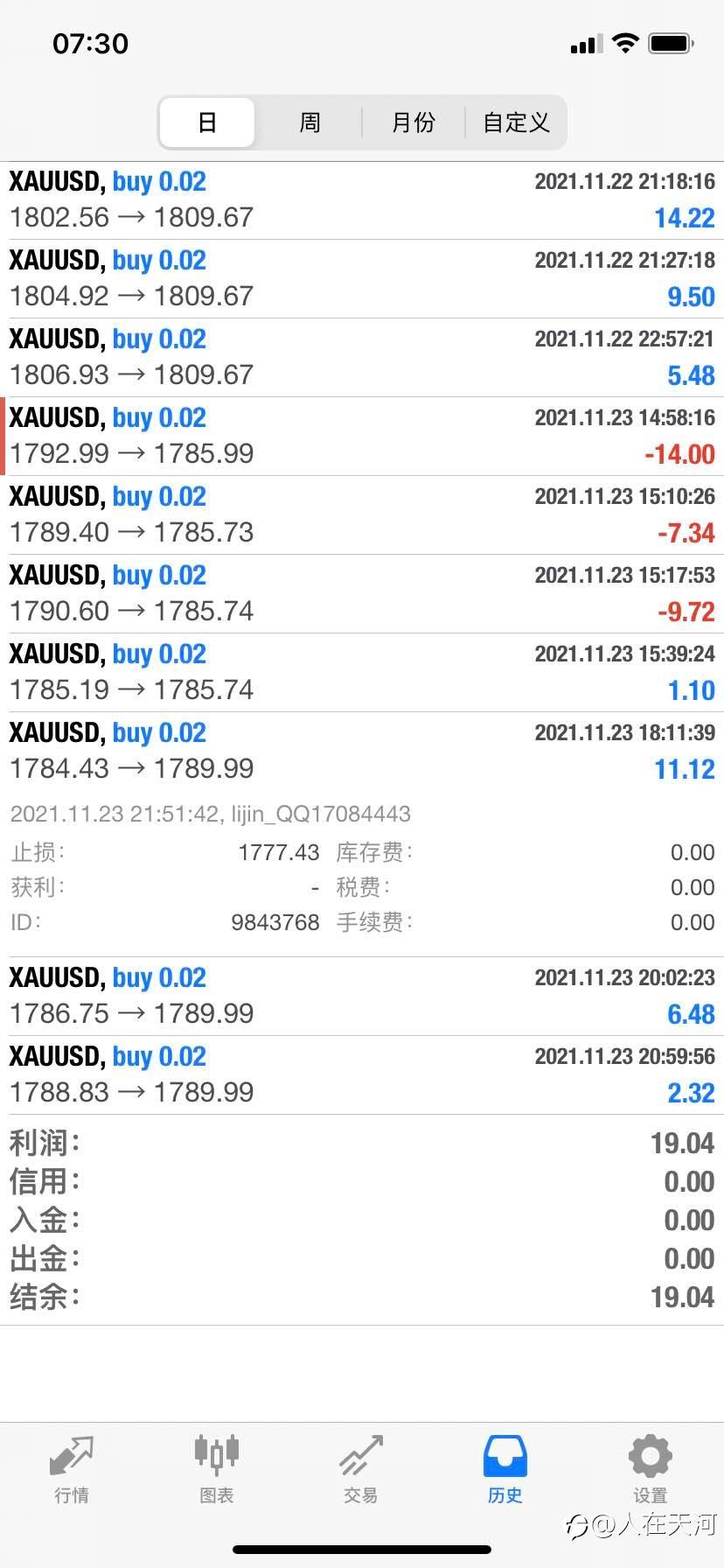Select the 日 period segment

[x=207, y=122]
